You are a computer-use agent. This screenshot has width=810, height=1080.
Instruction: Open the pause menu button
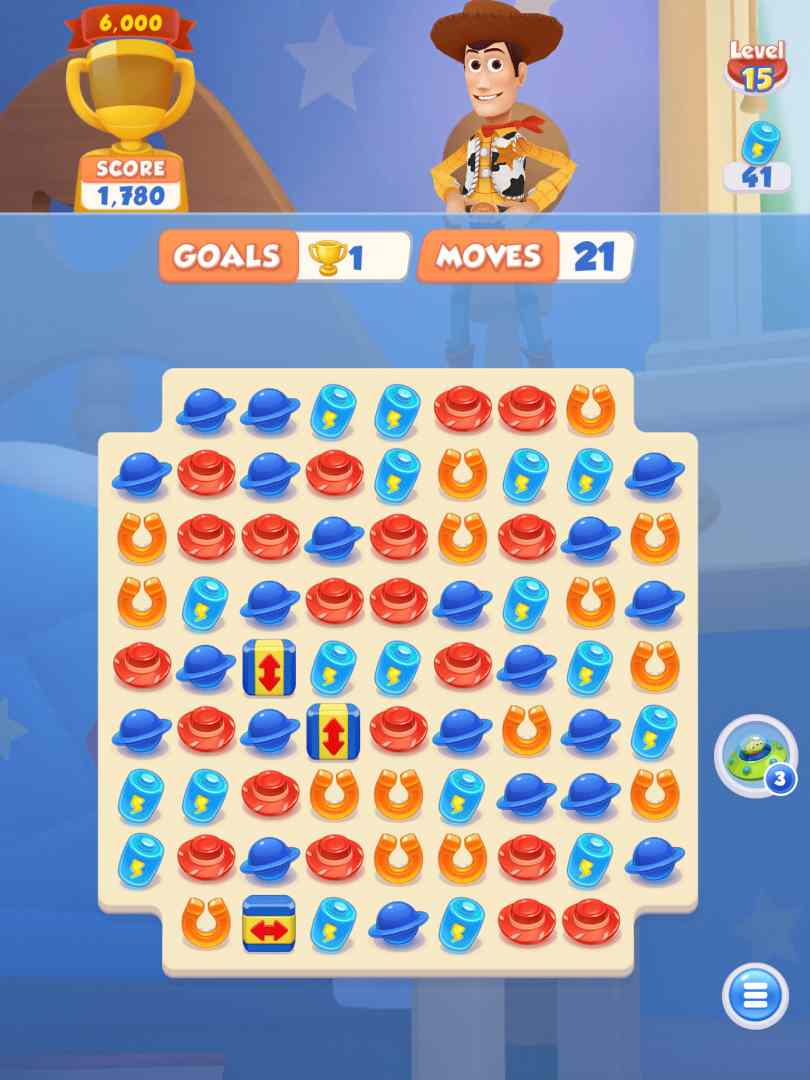tap(755, 996)
